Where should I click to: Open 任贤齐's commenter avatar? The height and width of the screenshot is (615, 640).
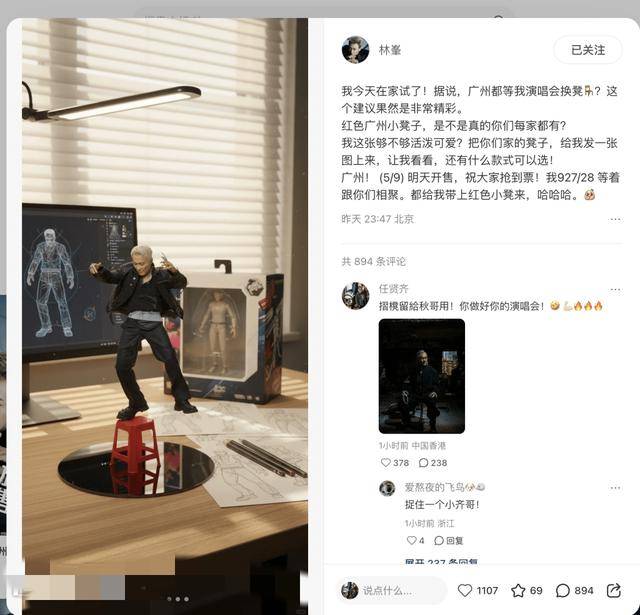tap(355, 295)
